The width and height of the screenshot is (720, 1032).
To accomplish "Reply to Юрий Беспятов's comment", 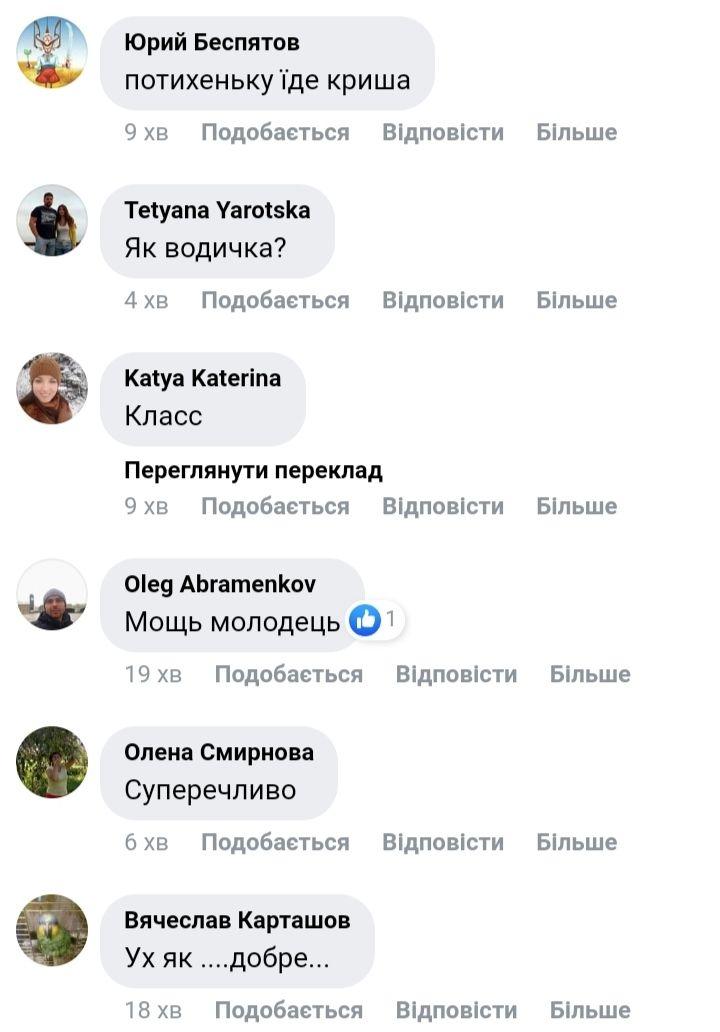I will (442, 132).
